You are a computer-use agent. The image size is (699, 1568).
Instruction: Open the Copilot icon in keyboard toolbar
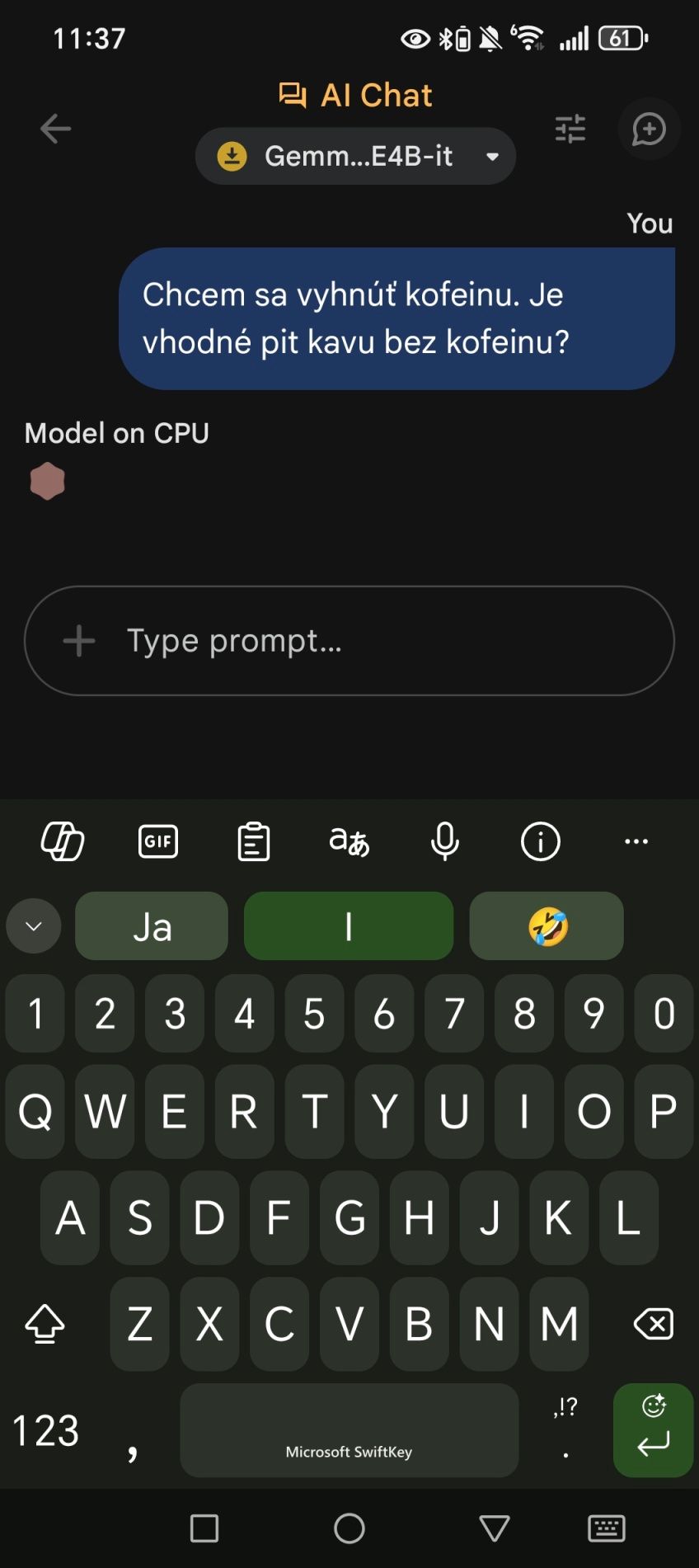(63, 842)
